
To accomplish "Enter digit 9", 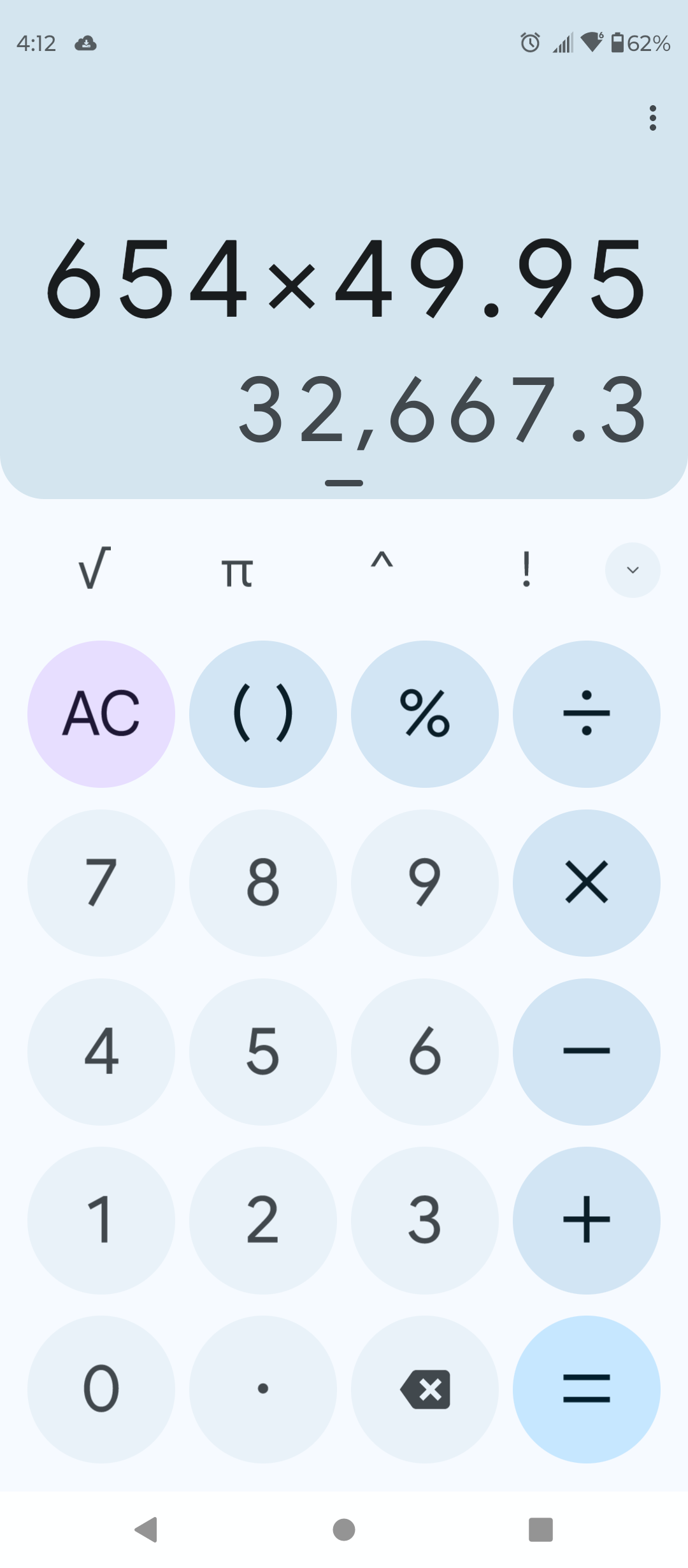I will pos(425,883).
